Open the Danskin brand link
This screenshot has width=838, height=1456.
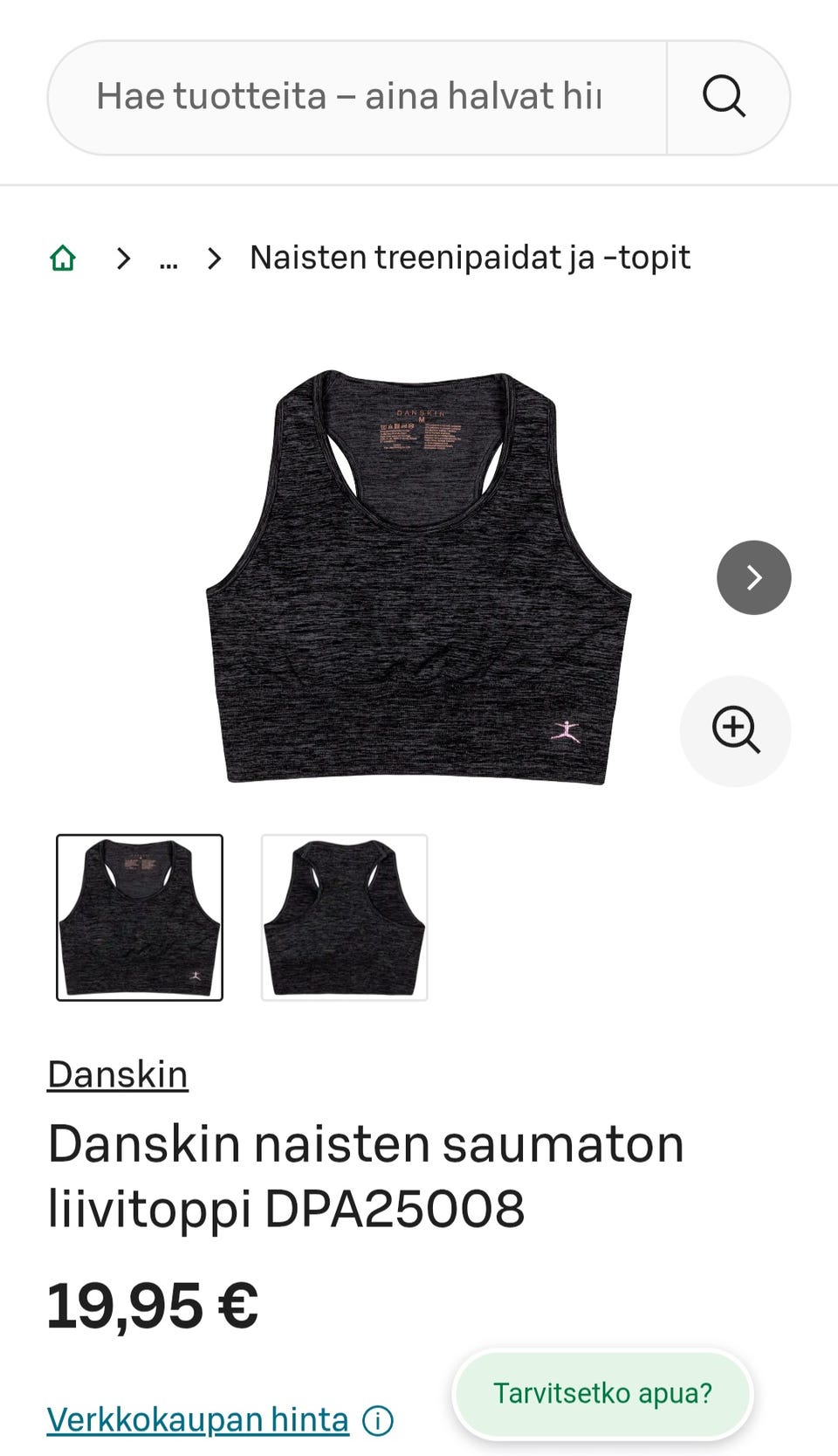pyautogui.click(x=118, y=1075)
